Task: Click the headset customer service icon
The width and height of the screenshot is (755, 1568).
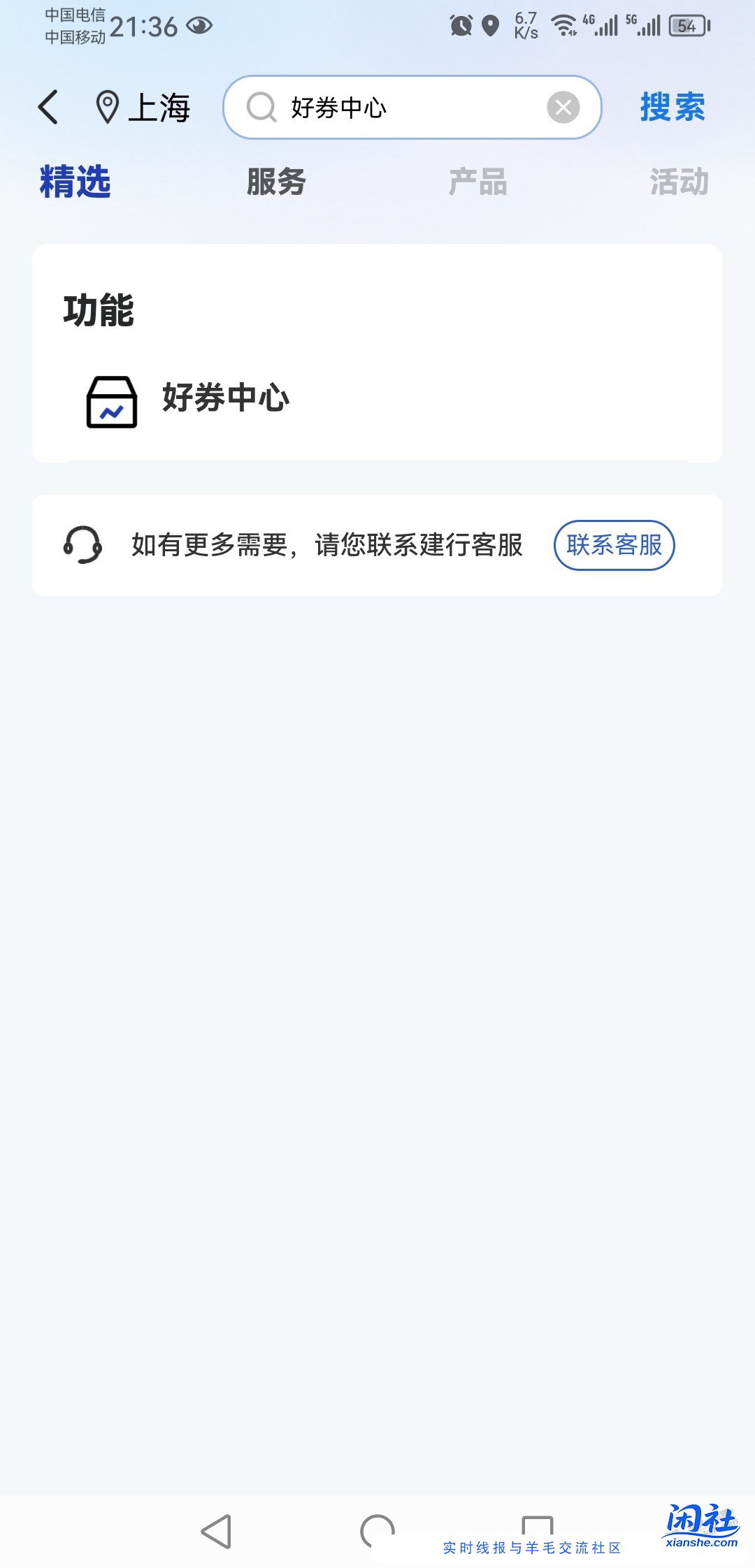Action: [82, 545]
